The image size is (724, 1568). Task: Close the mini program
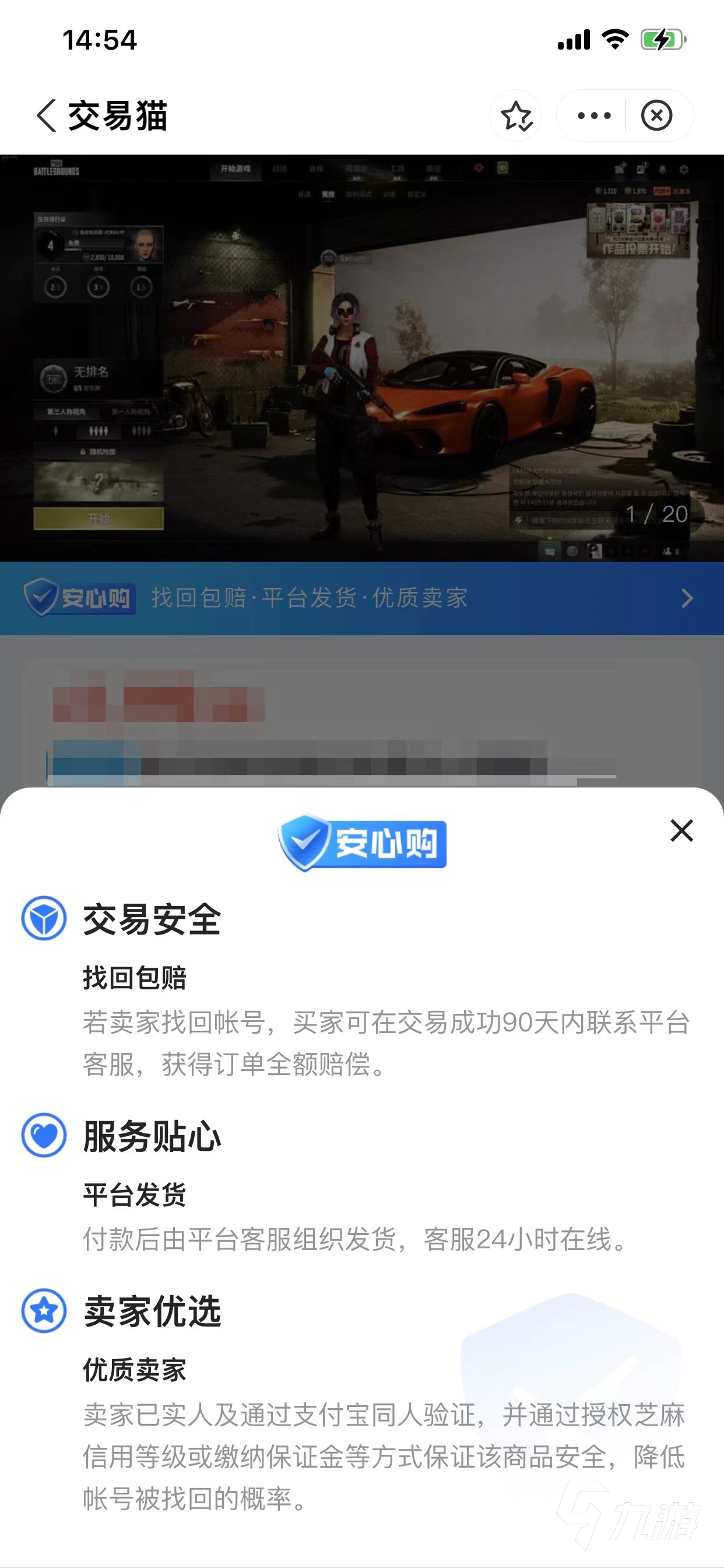point(656,116)
